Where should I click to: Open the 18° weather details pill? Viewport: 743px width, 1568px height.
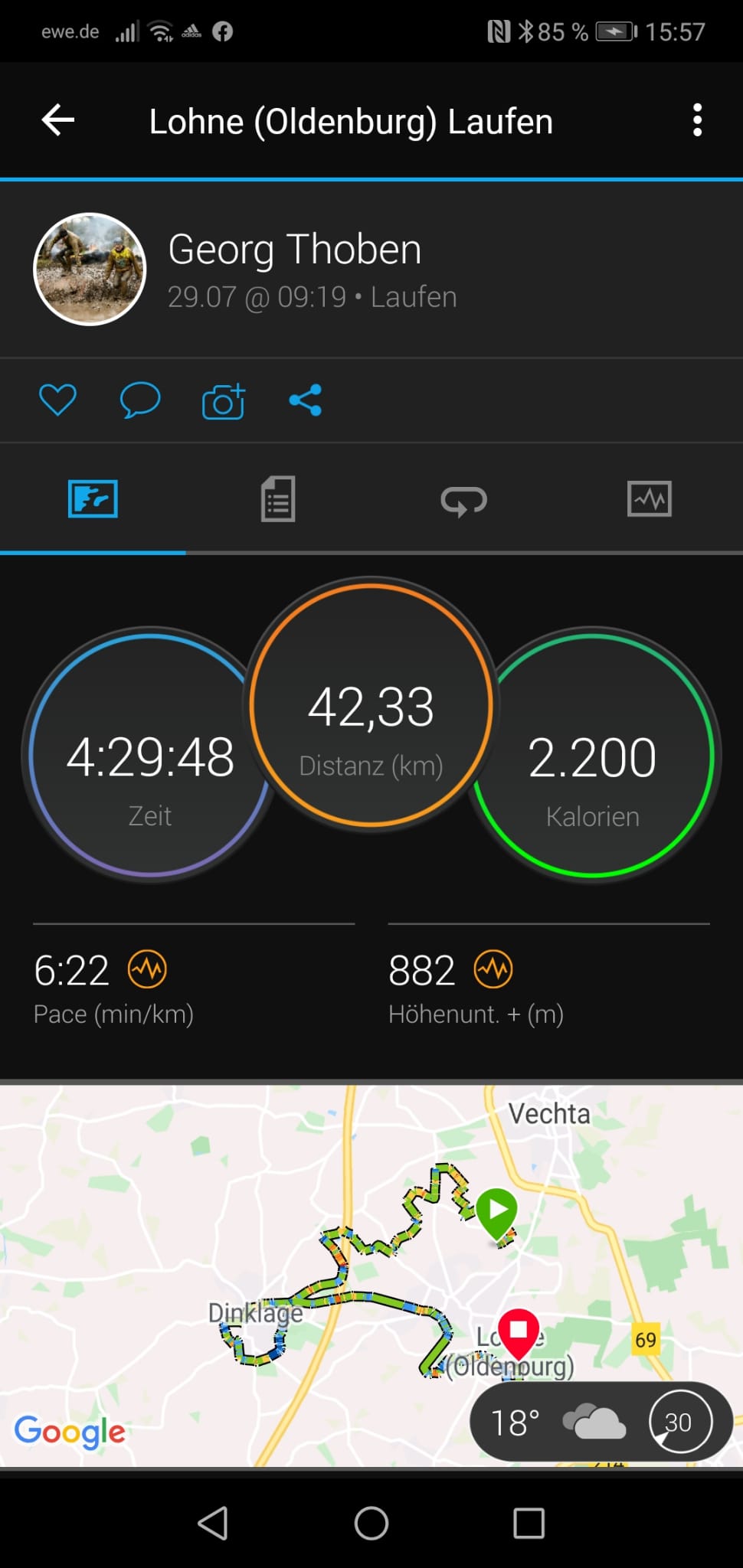[x=601, y=1422]
